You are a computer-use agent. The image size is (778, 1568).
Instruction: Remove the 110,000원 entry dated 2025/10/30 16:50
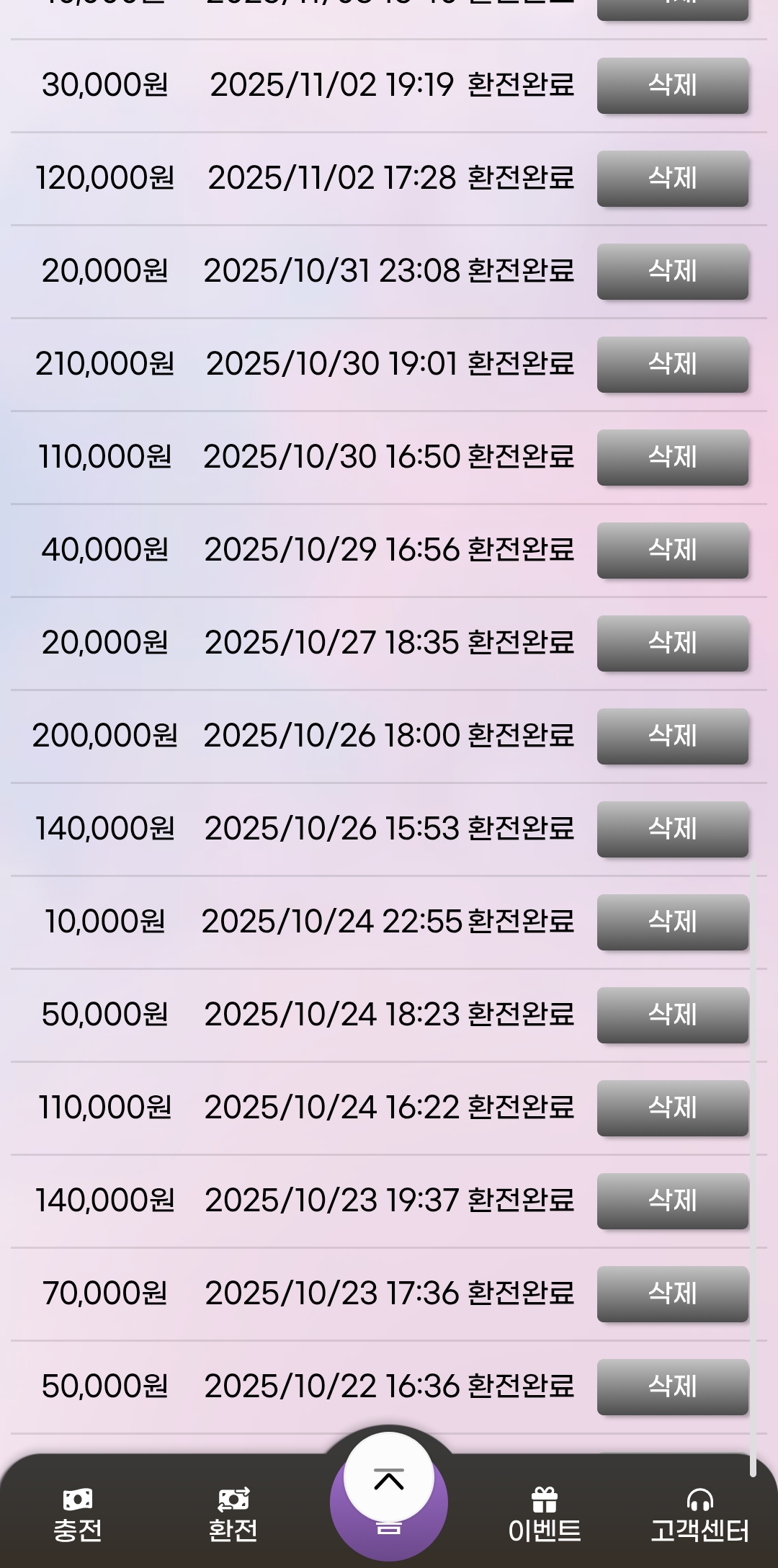pos(672,458)
